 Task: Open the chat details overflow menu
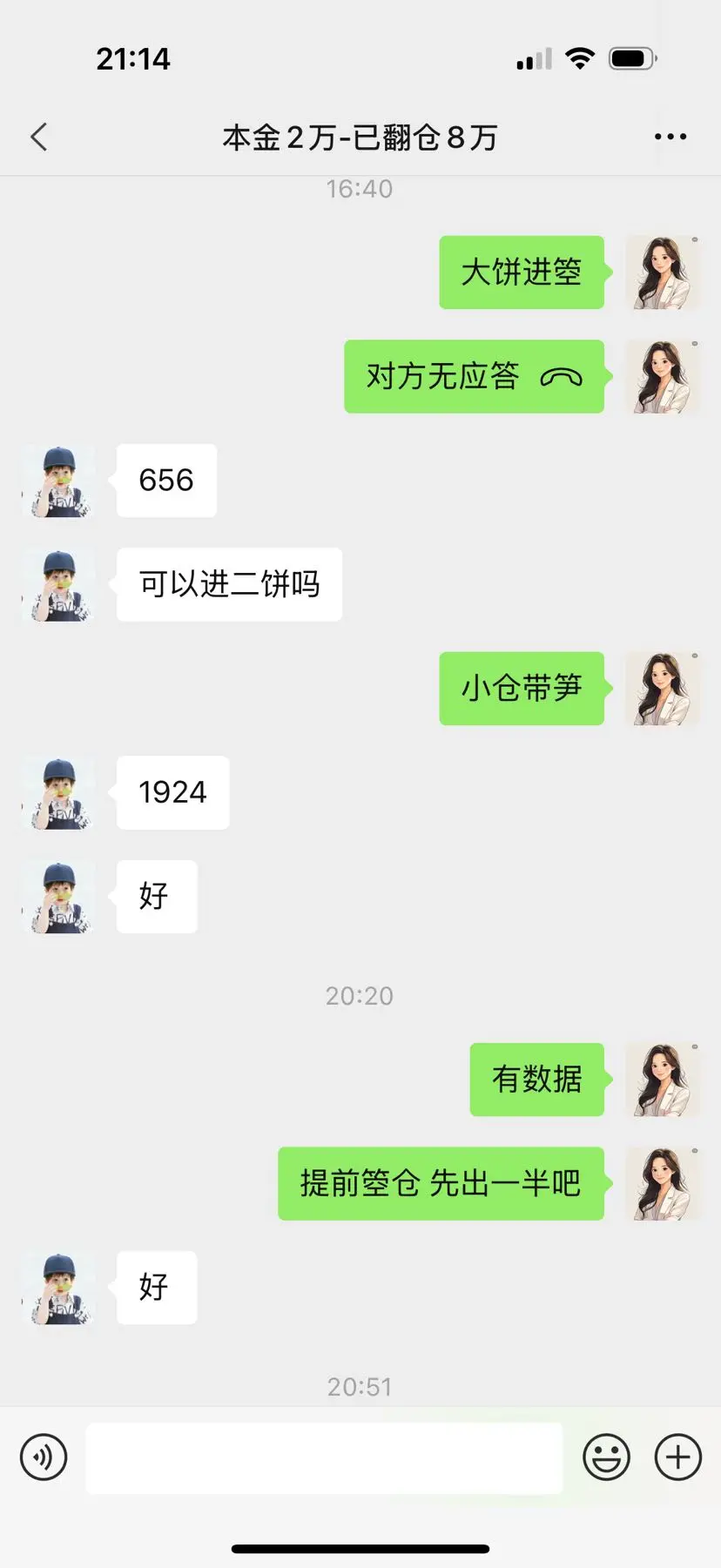(670, 137)
